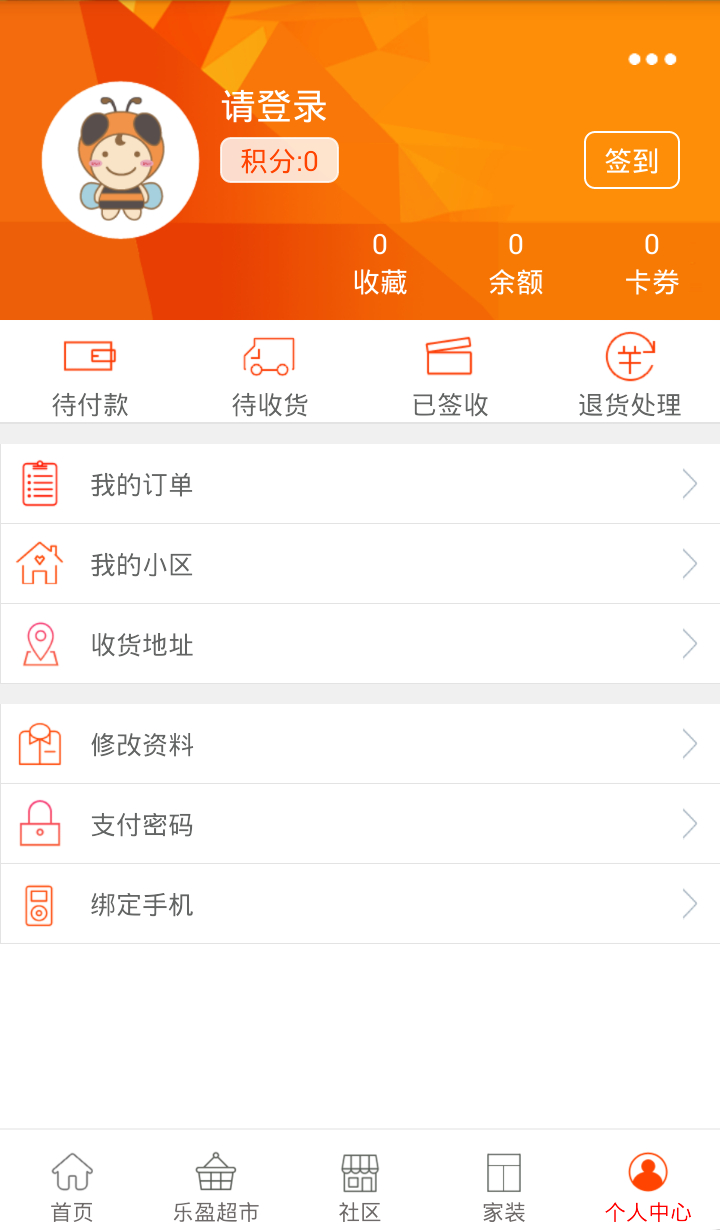The width and height of the screenshot is (720, 1230).
Task: Open 收货地址 shipping address
Action: pos(360,644)
